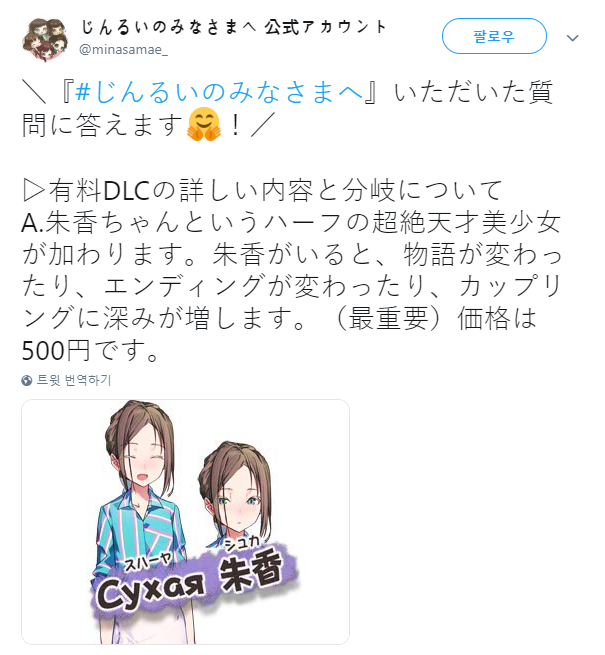Open the じんるいのみなさまへ 公式アカウント account name
The image size is (605, 655).
coord(235,27)
